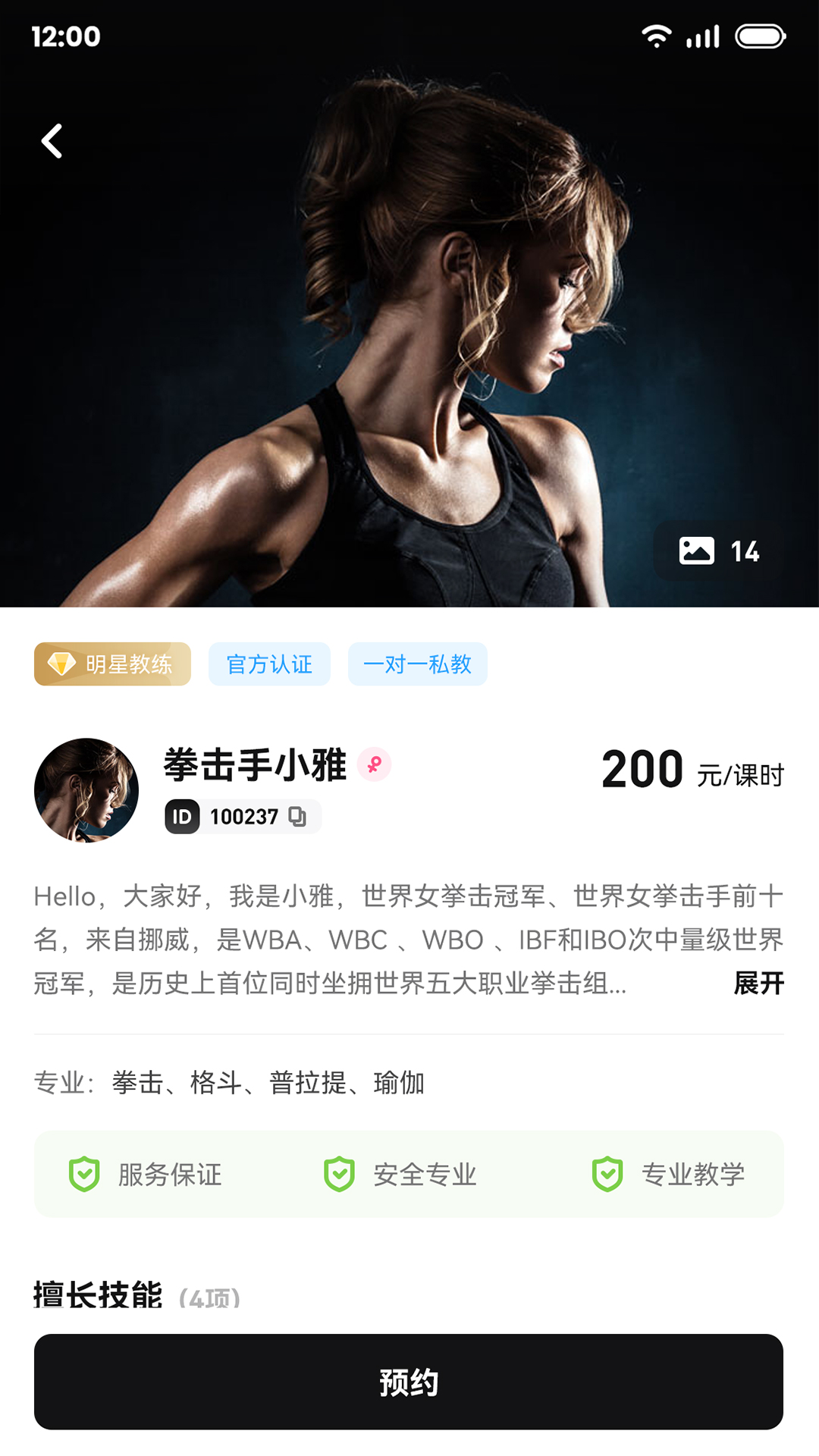819x1456 pixels.
Task: Select the 明星教练 badge
Action: click(x=112, y=664)
